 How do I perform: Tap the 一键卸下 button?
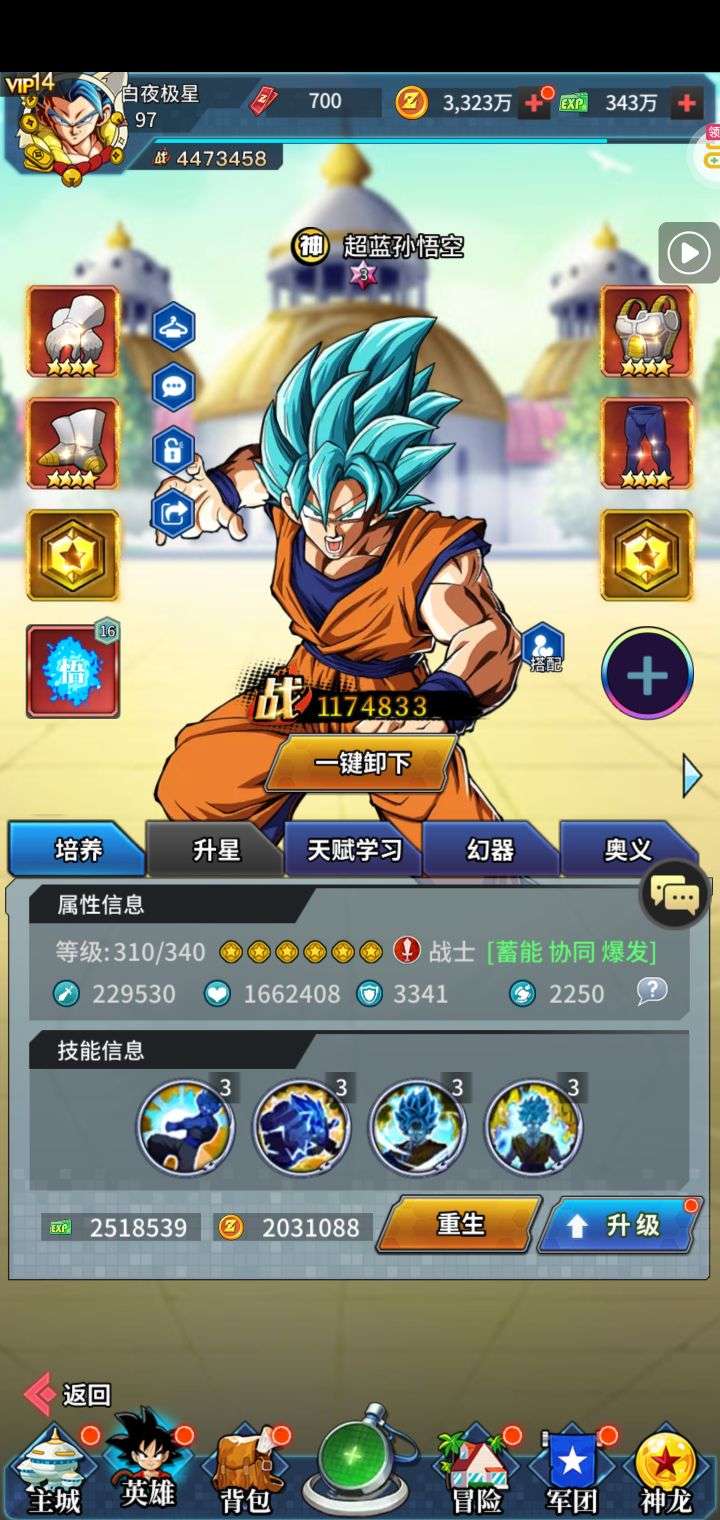[361, 763]
